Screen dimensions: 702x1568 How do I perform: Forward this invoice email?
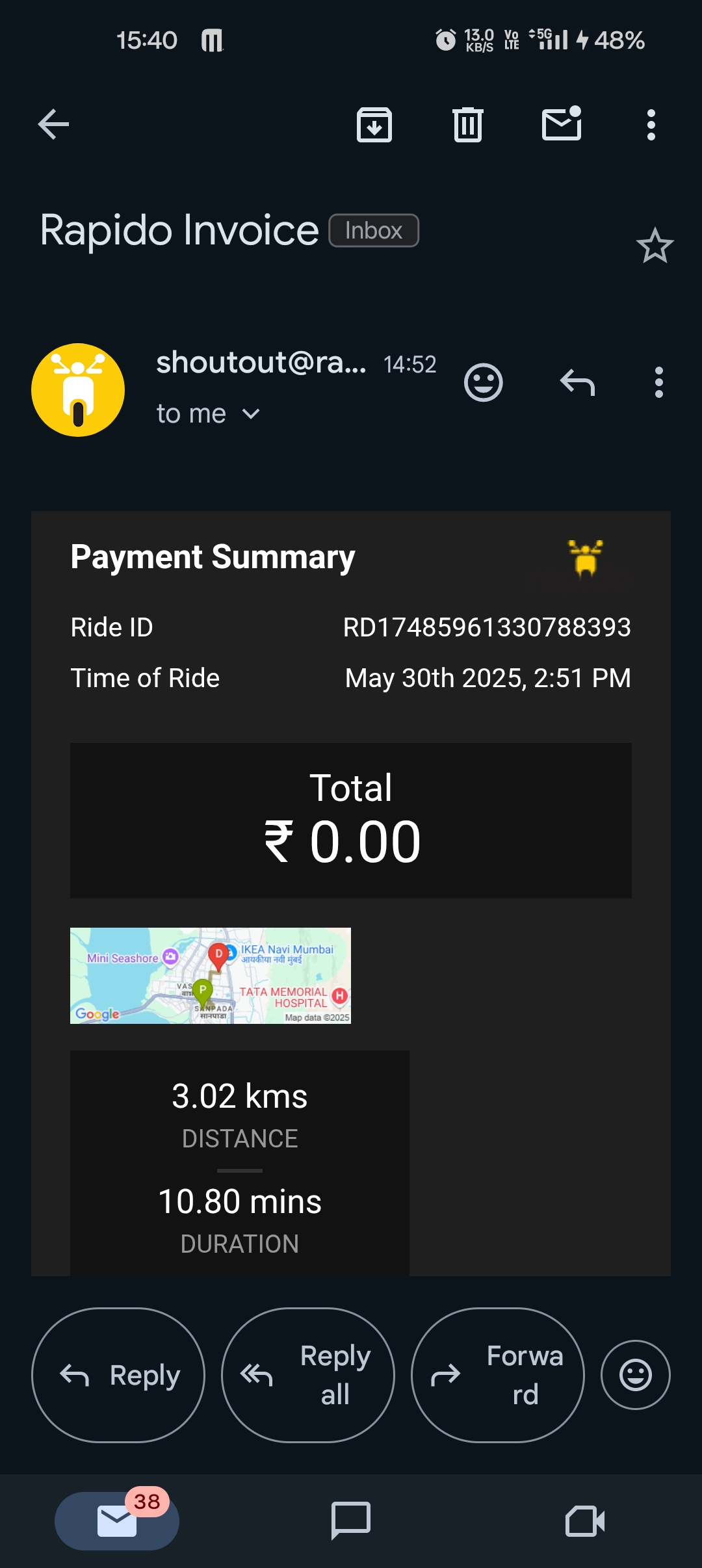click(x=498, y=1375)
